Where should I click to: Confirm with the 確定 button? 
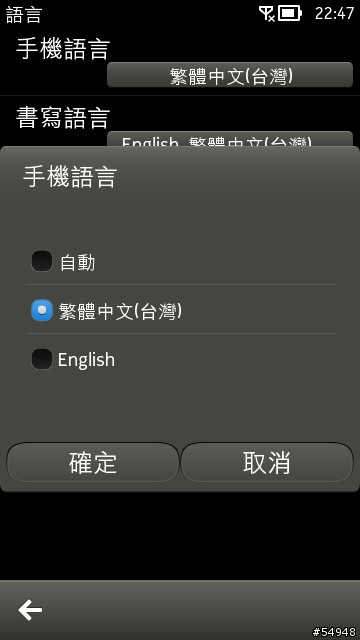(93, 462)
